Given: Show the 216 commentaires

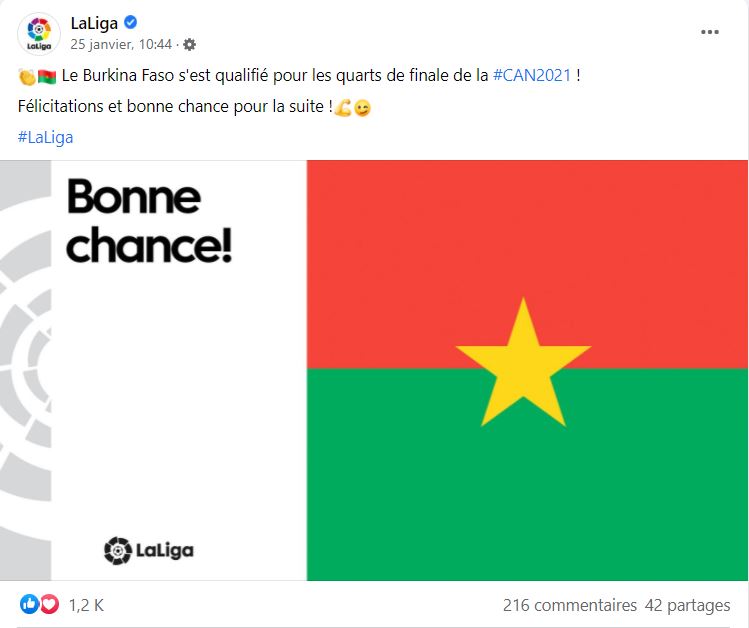Looking at the screenshot, I should point(569,605).
